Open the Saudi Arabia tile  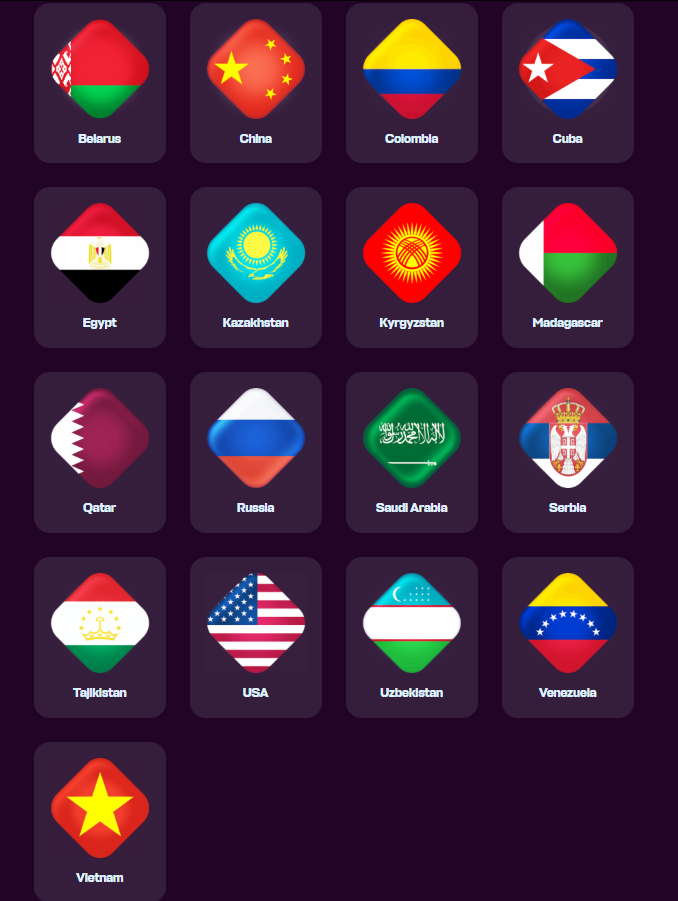click(412, 452)
